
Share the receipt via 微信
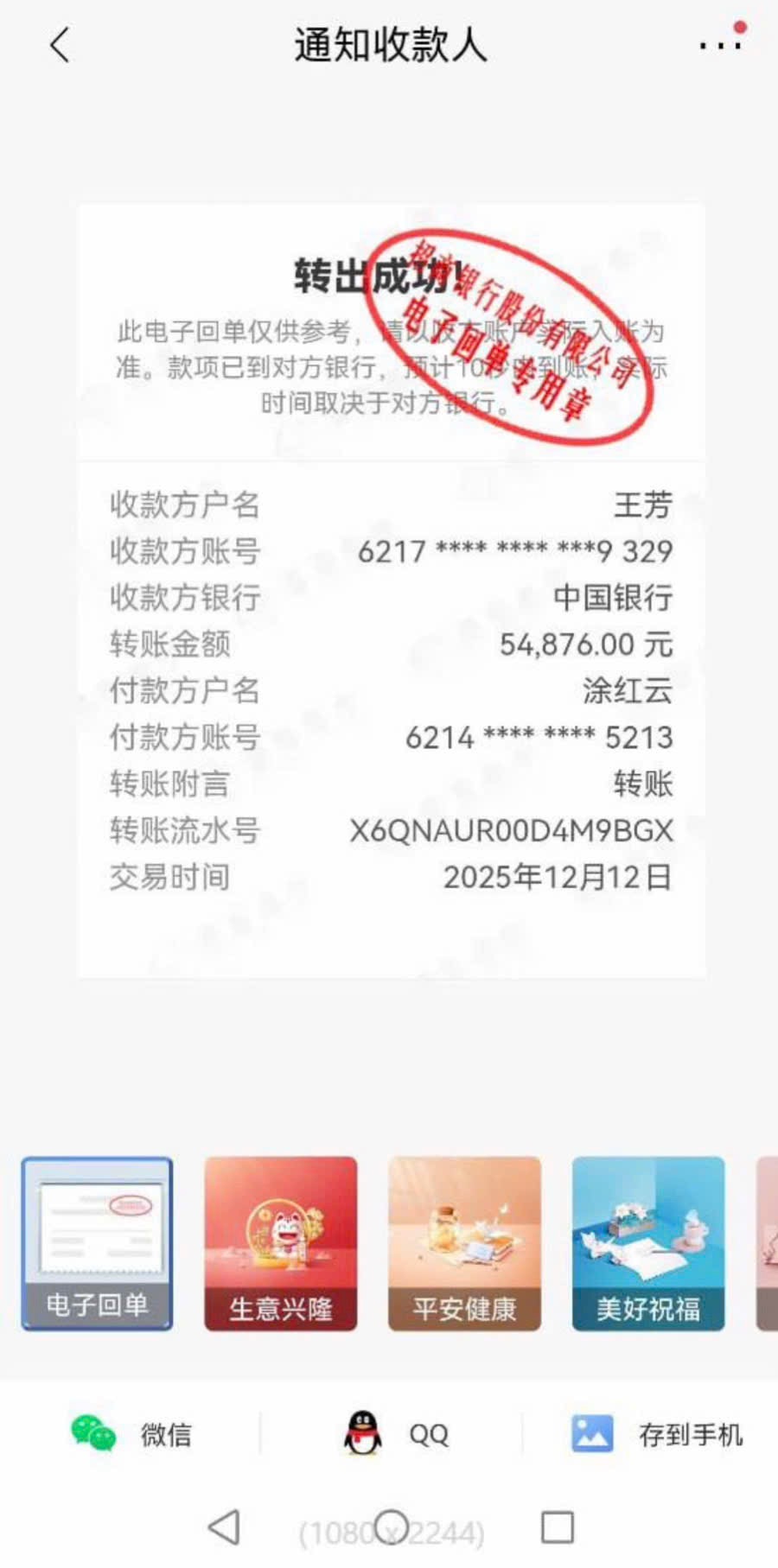point(130,1435)
